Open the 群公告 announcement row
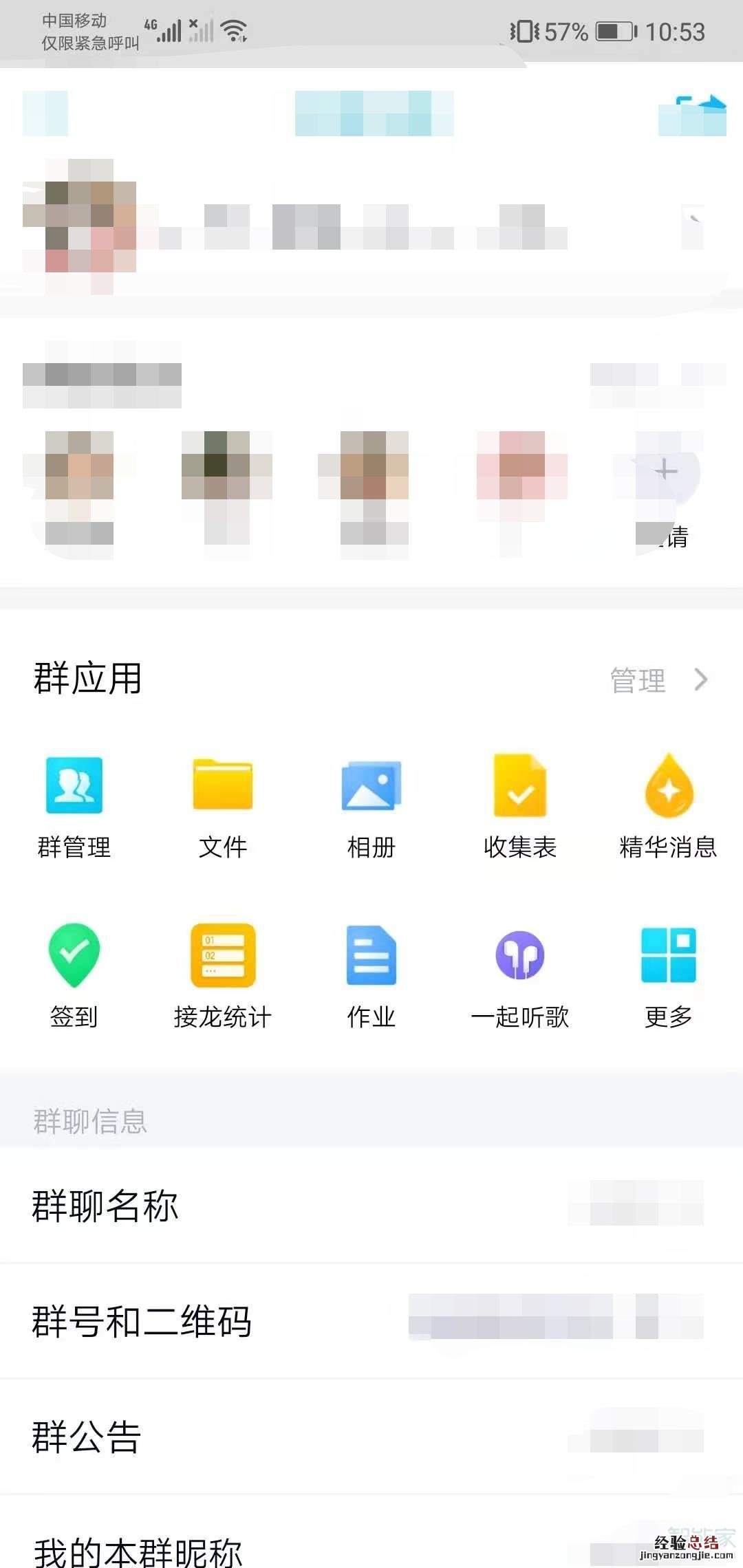 (x=371, y=1437)
